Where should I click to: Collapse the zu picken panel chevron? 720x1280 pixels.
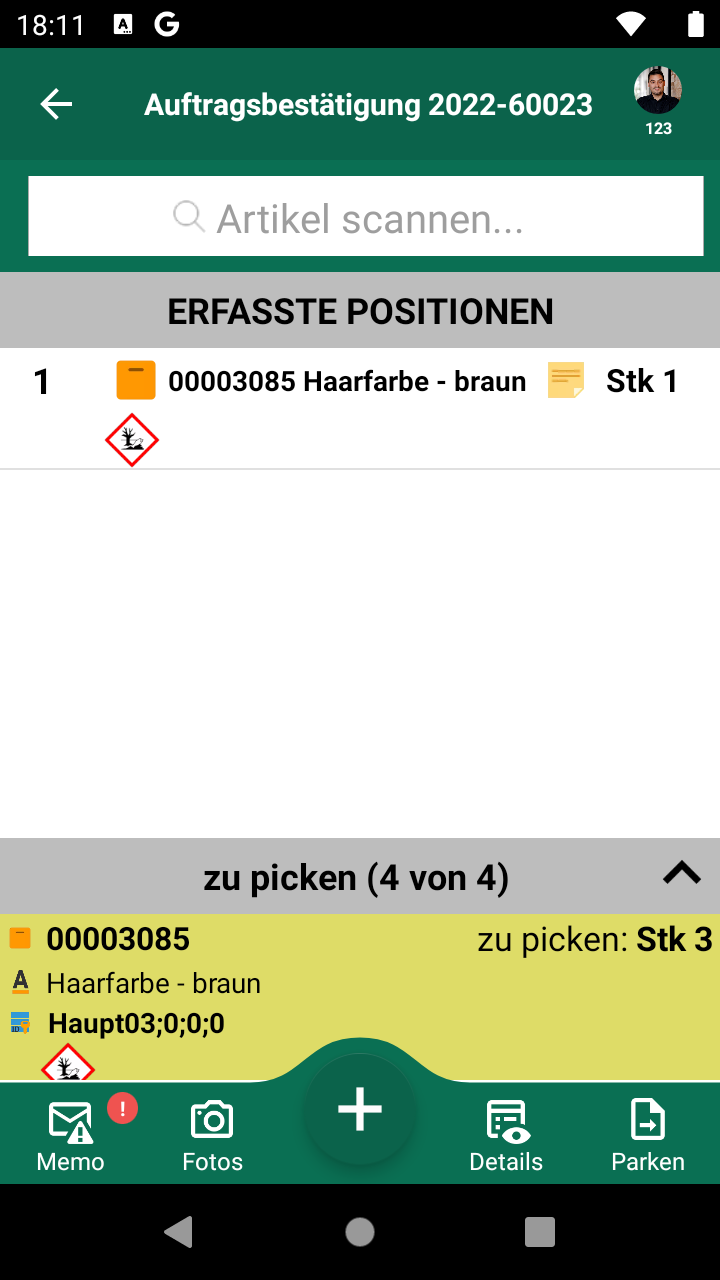click(682, 874)
